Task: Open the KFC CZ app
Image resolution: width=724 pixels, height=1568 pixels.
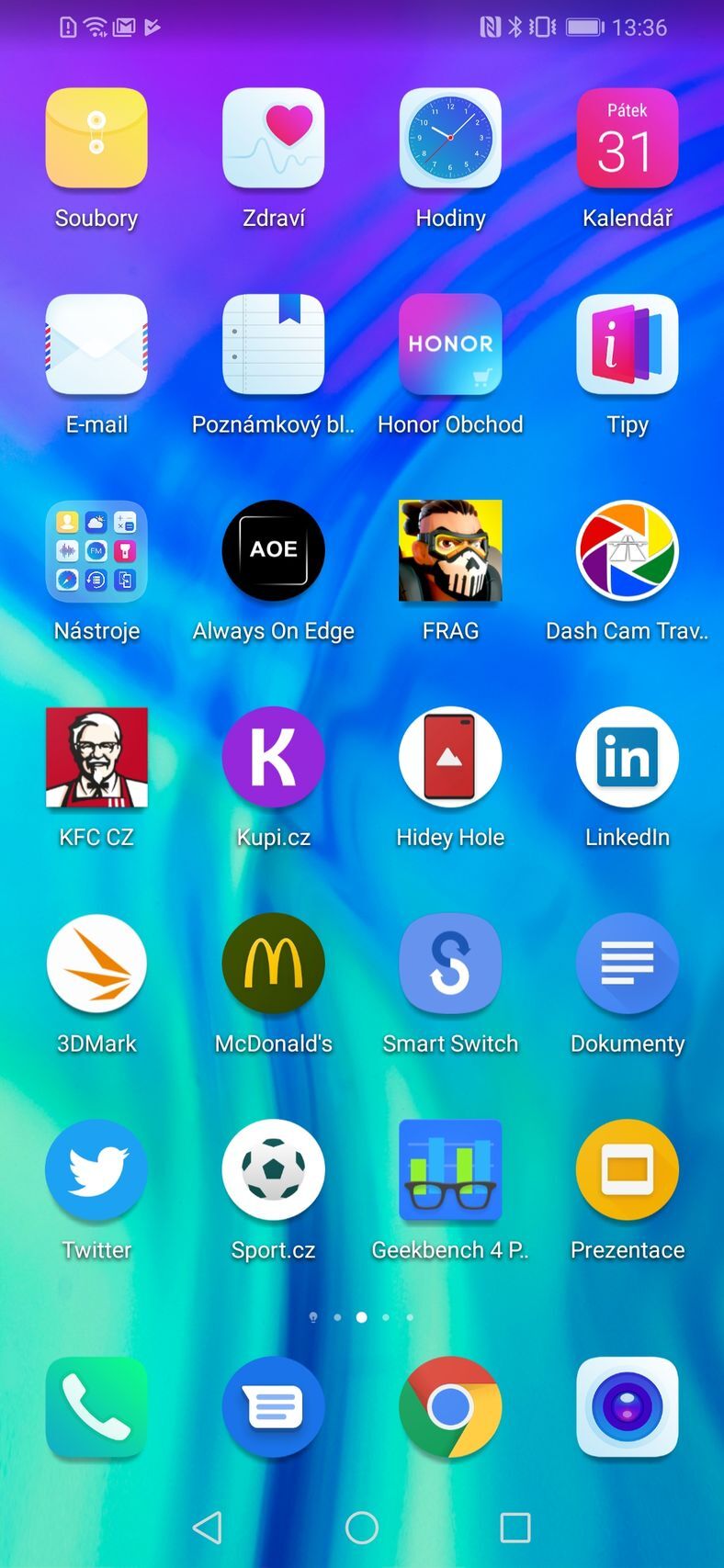Action: 96,757
